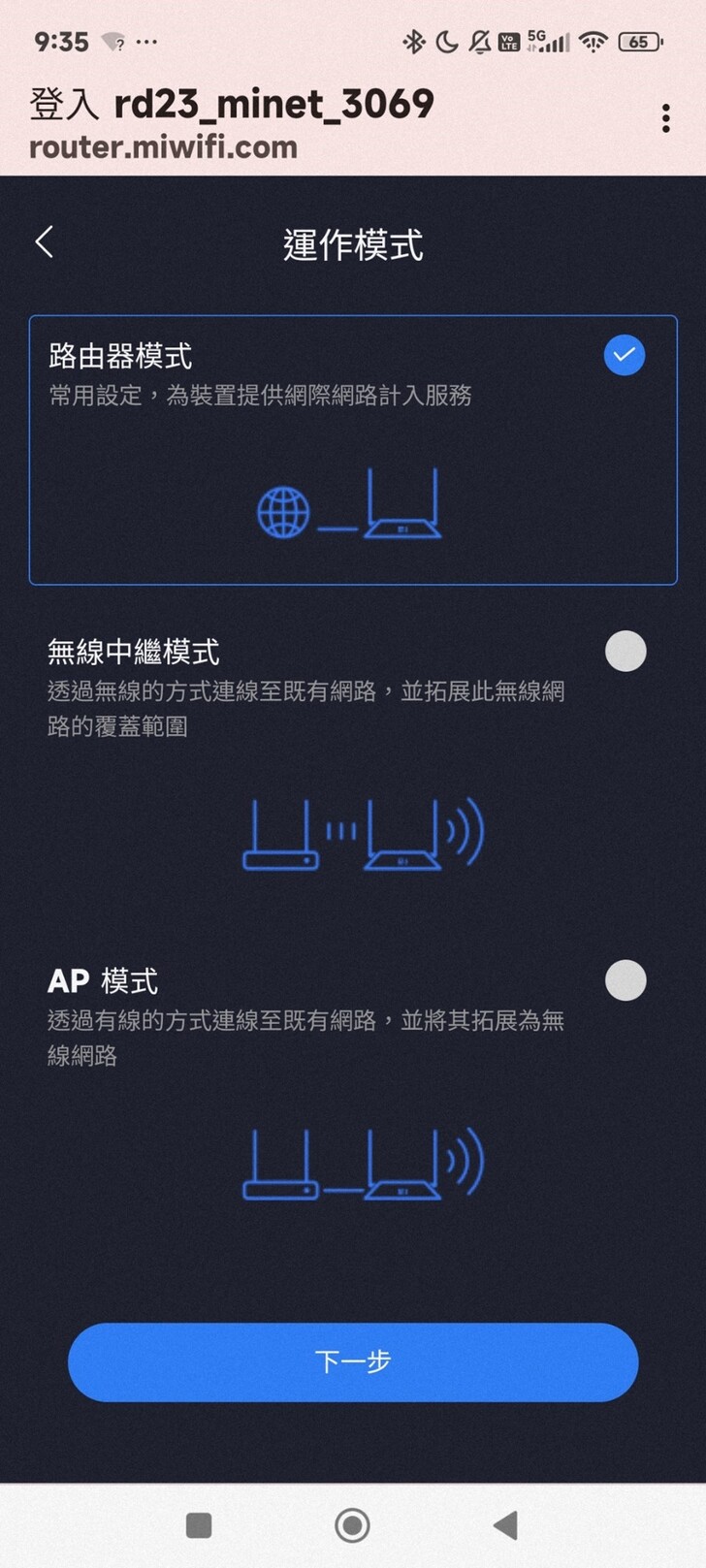This screenshot has height=1568, width=706.
Task: Tap the system home button
Action: tap(352, 1525)
